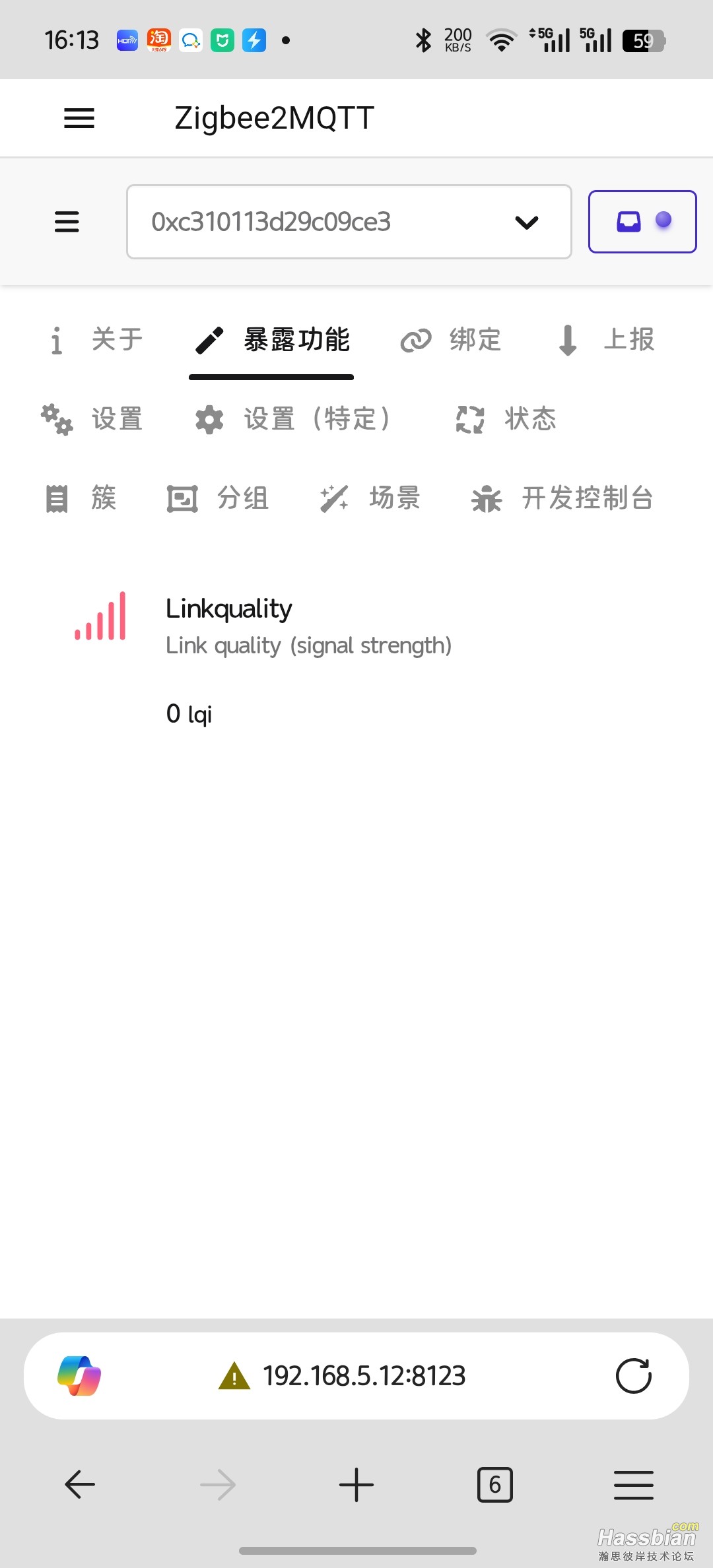Switch to 设置（特定）tab
The image size is (713, 1568).
294,419
